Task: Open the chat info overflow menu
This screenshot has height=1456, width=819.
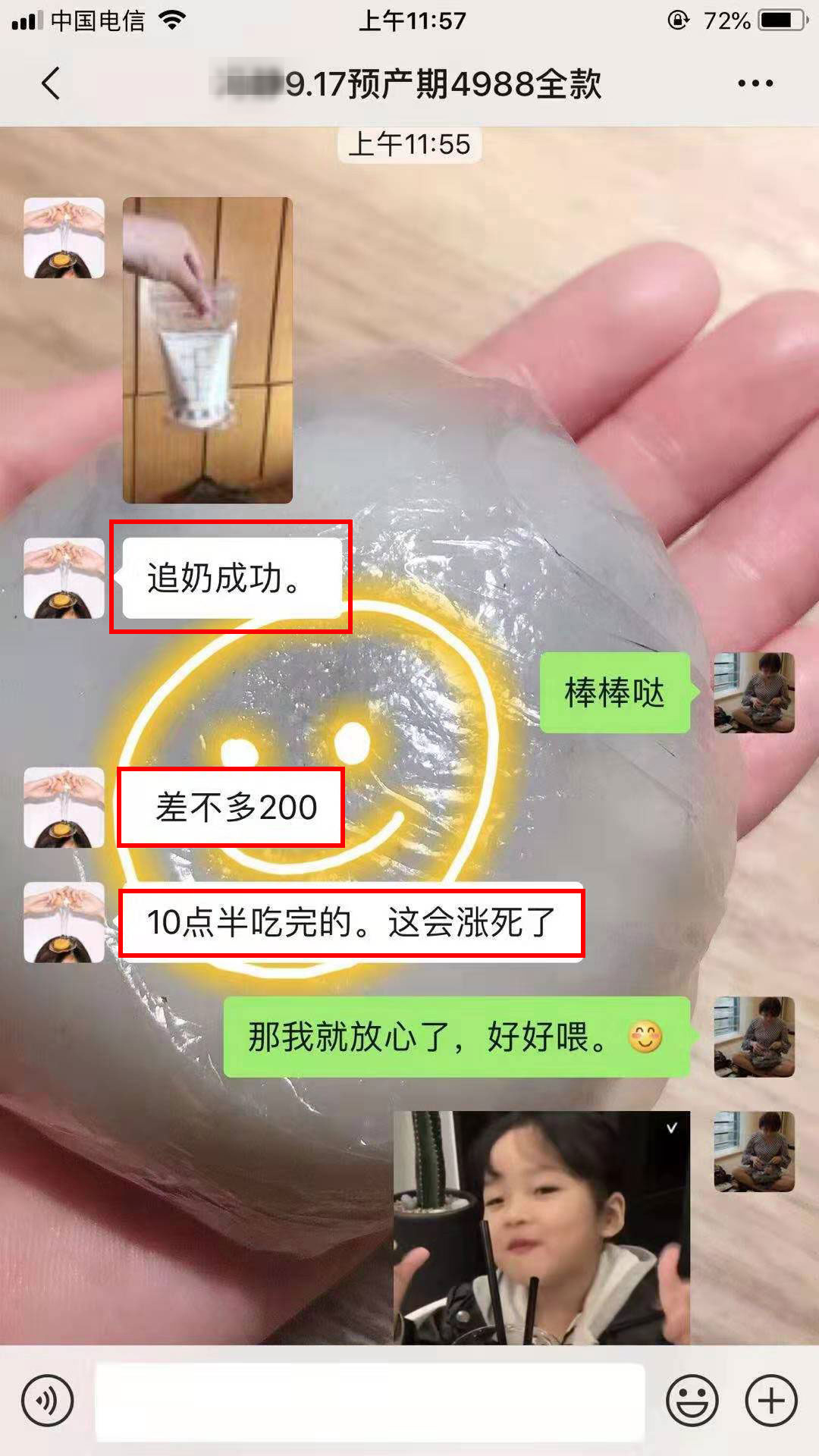Action: coord(755,83)
